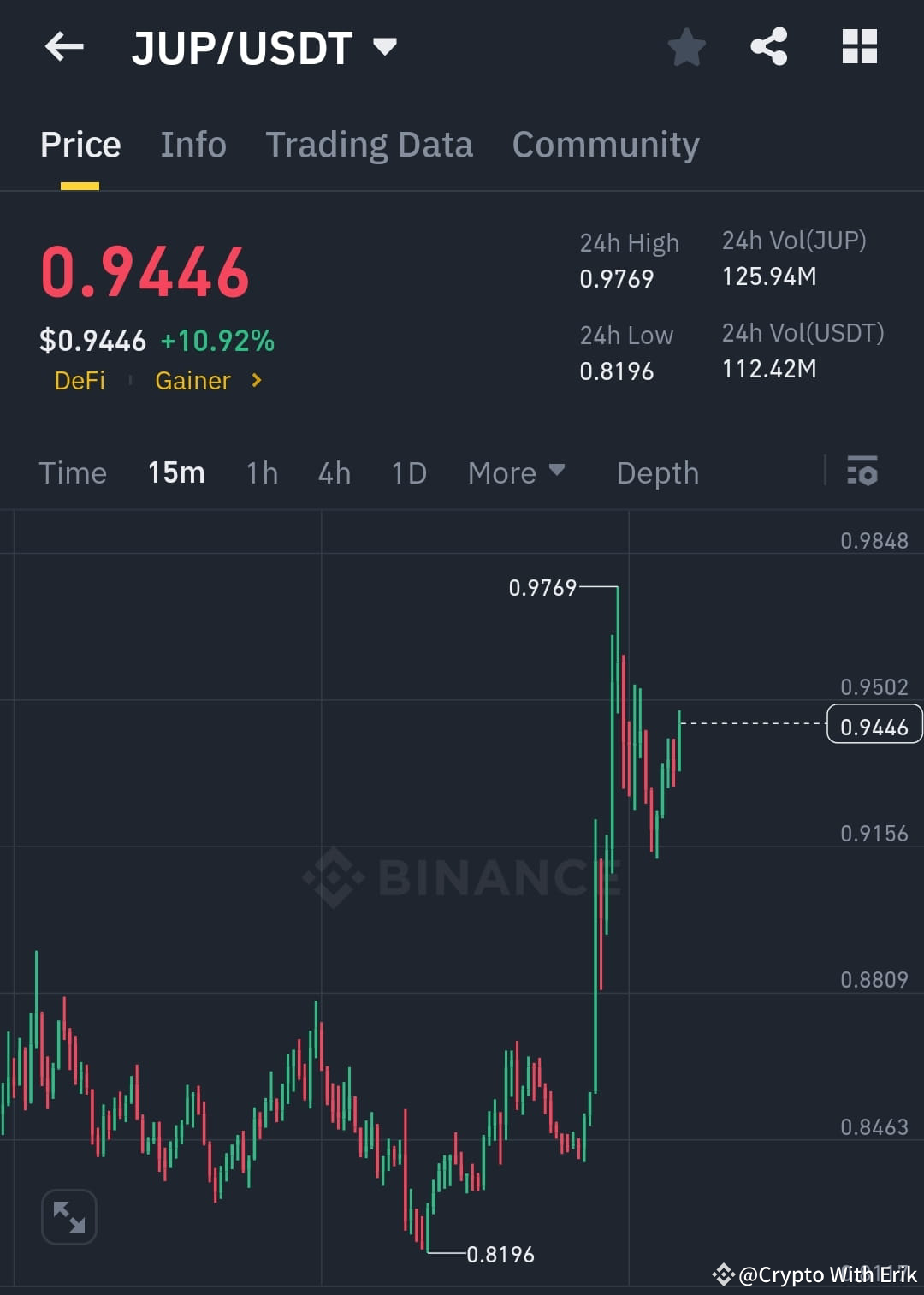Image resolution: width=924 pixels, height=1295 pixels.
Task: Star JUP/USDT as a favorite
Action: pos(687,47)
